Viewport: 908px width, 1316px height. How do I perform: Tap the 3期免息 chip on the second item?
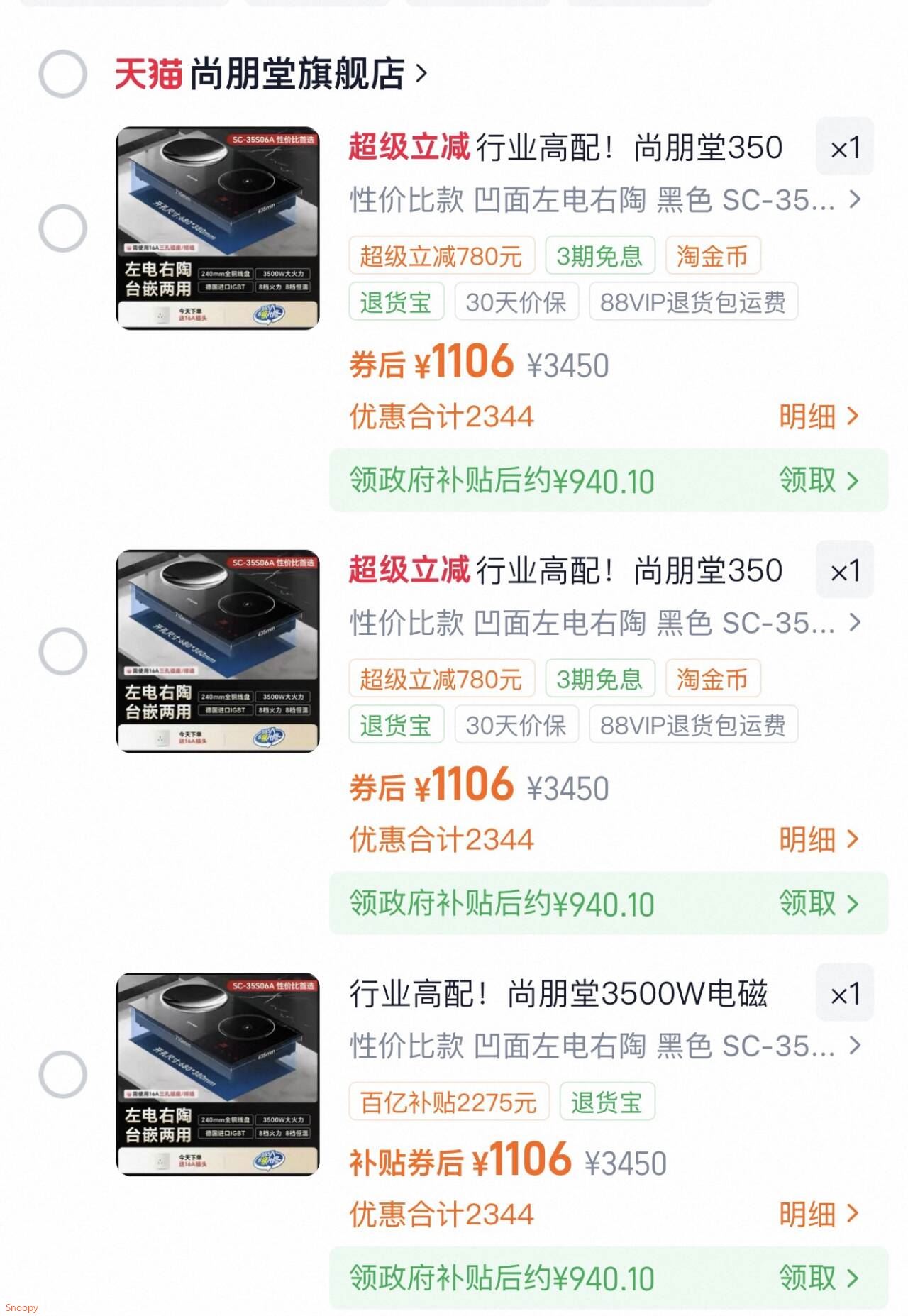pyautogui.click(x=599, y=679)
